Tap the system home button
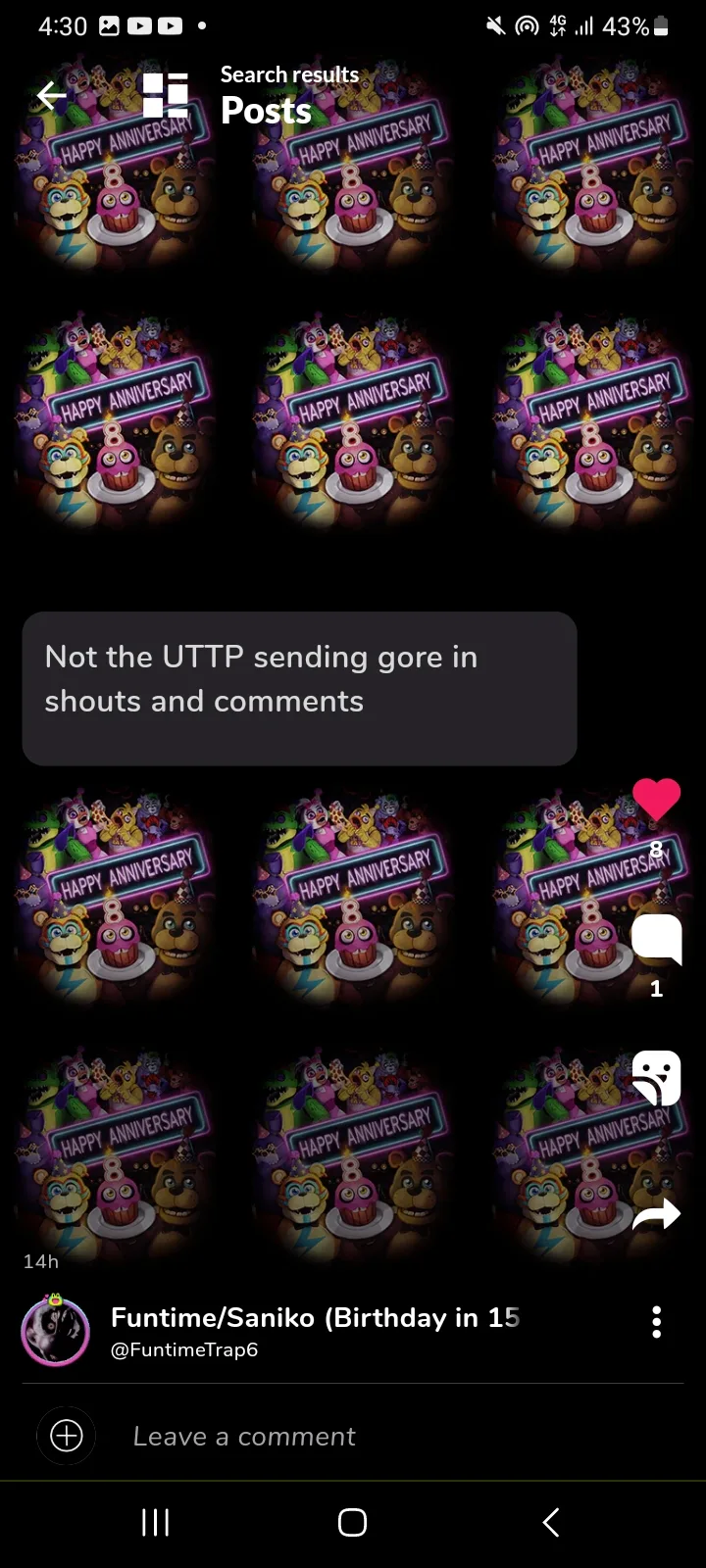The image size is (706, 1568). pos(352,1522)
